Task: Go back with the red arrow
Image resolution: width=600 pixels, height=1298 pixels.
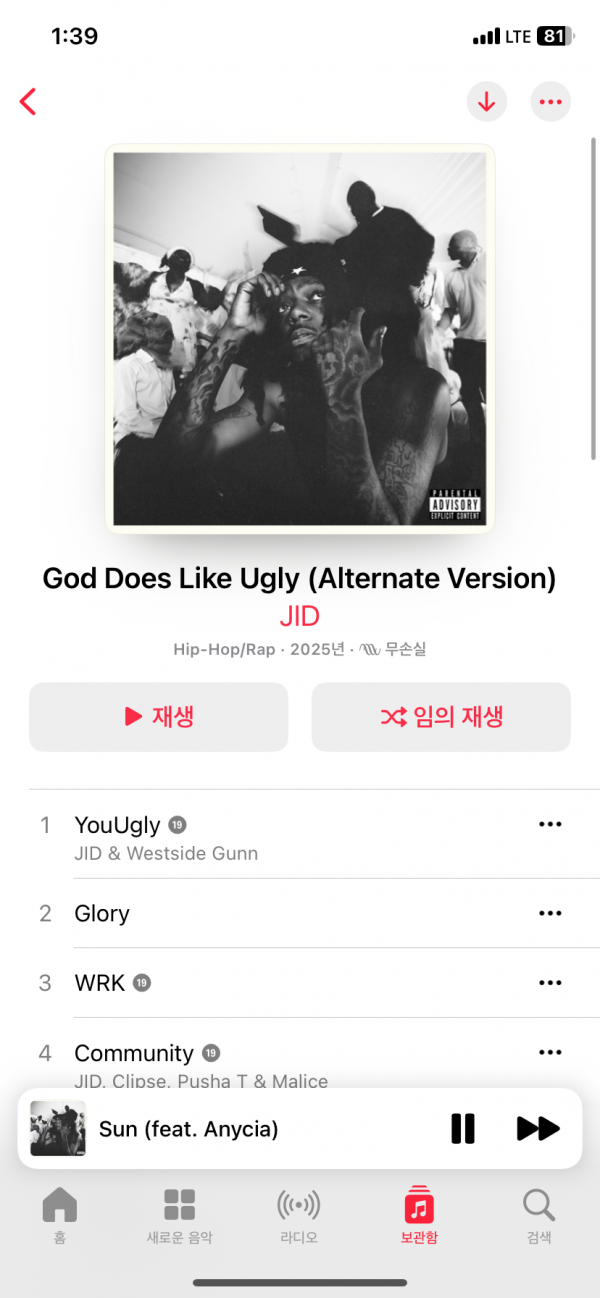Action: click(x=28, y=101)
